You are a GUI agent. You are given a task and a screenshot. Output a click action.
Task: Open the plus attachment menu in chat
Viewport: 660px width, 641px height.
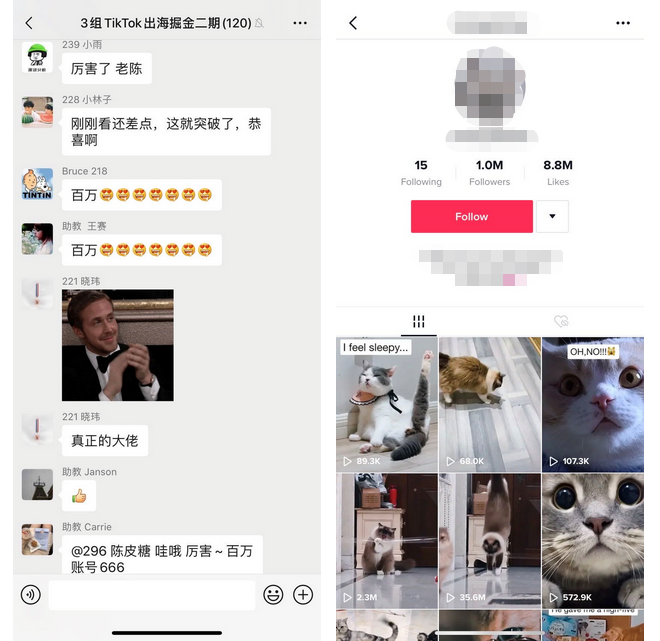tap(303, 595)
